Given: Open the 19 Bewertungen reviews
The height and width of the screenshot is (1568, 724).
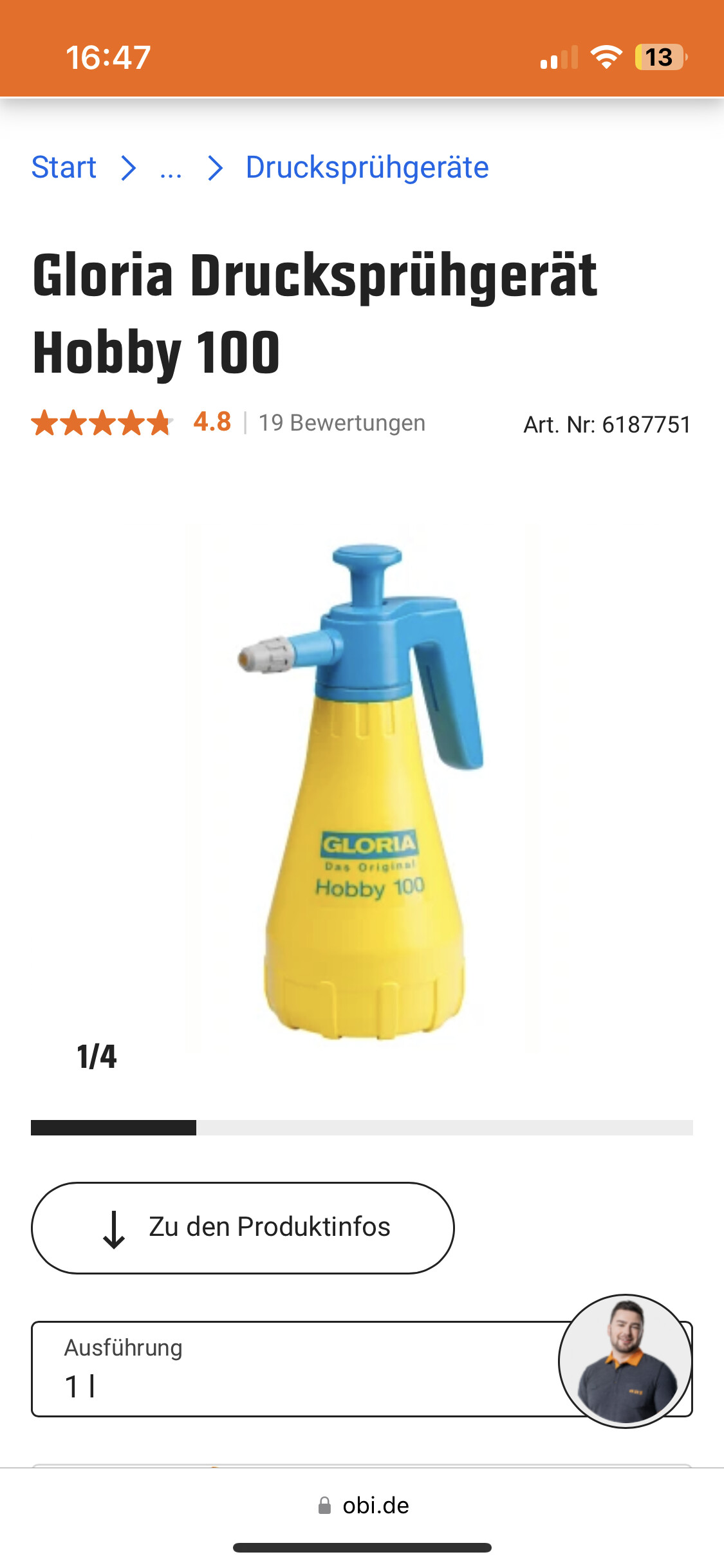Looking at the screenshot, I should [342, 423].
